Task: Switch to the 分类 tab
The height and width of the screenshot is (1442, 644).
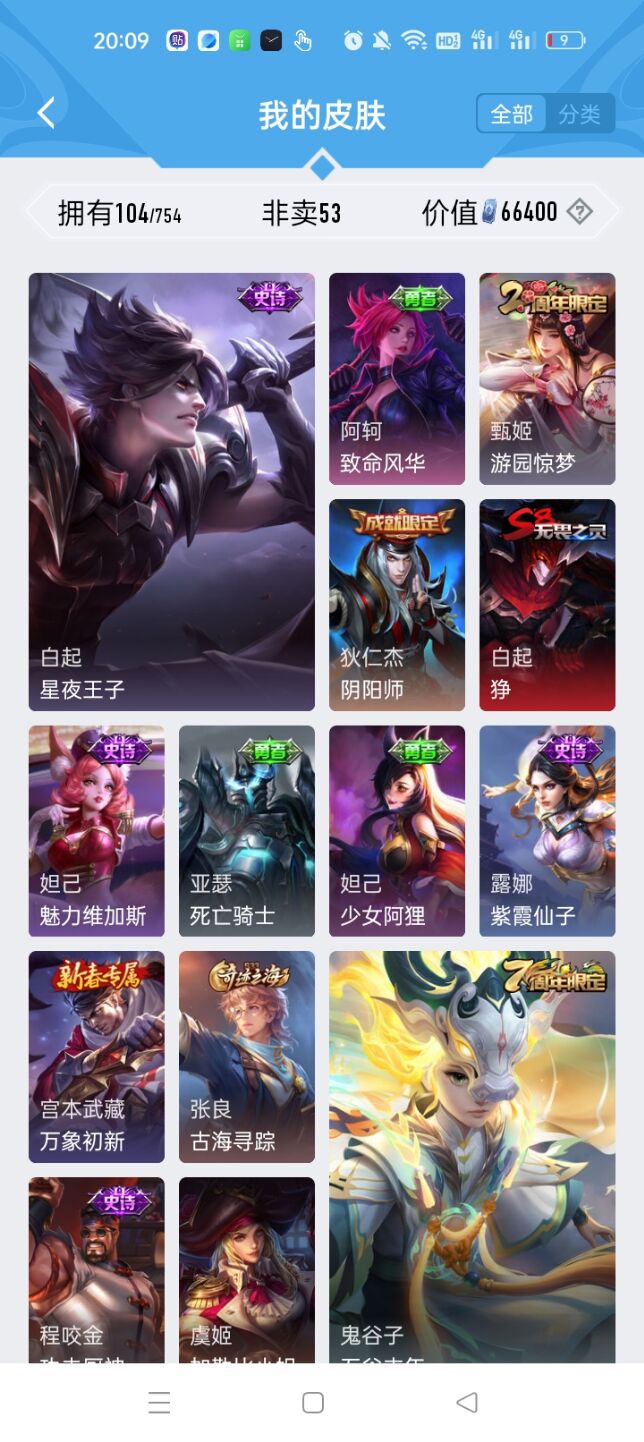Action: tap(579, 114)
